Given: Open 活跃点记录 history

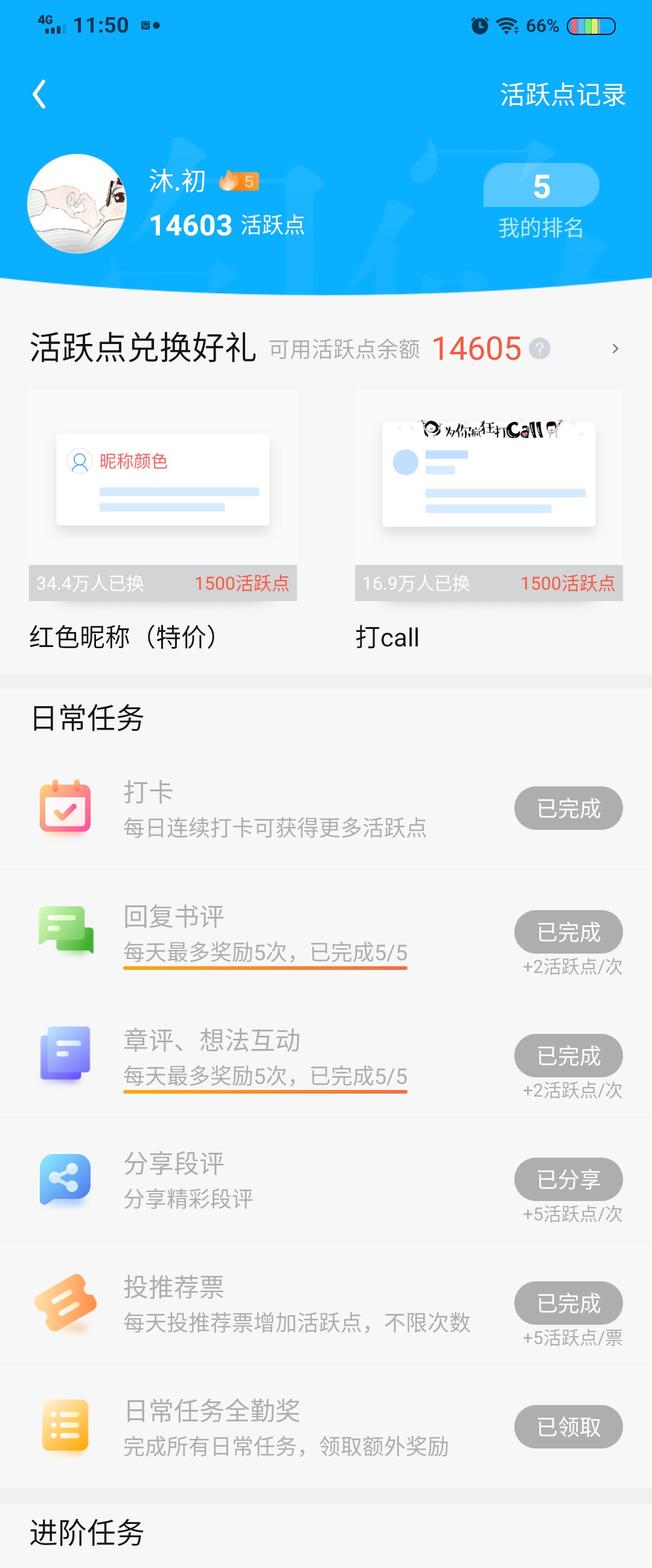Looking at the screenshot, I should point(563,94).
